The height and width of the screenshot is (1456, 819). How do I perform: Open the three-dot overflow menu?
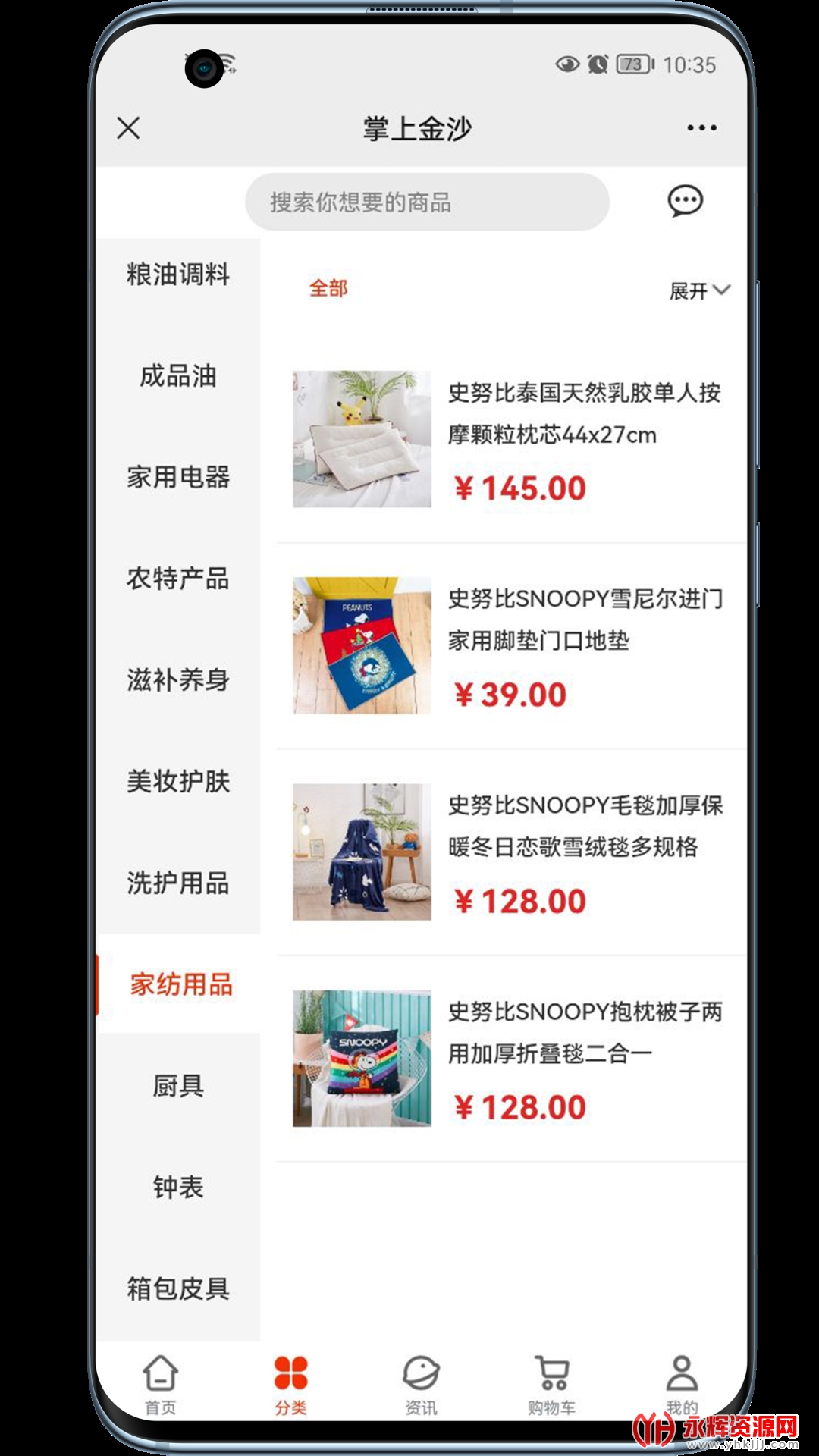701,127
